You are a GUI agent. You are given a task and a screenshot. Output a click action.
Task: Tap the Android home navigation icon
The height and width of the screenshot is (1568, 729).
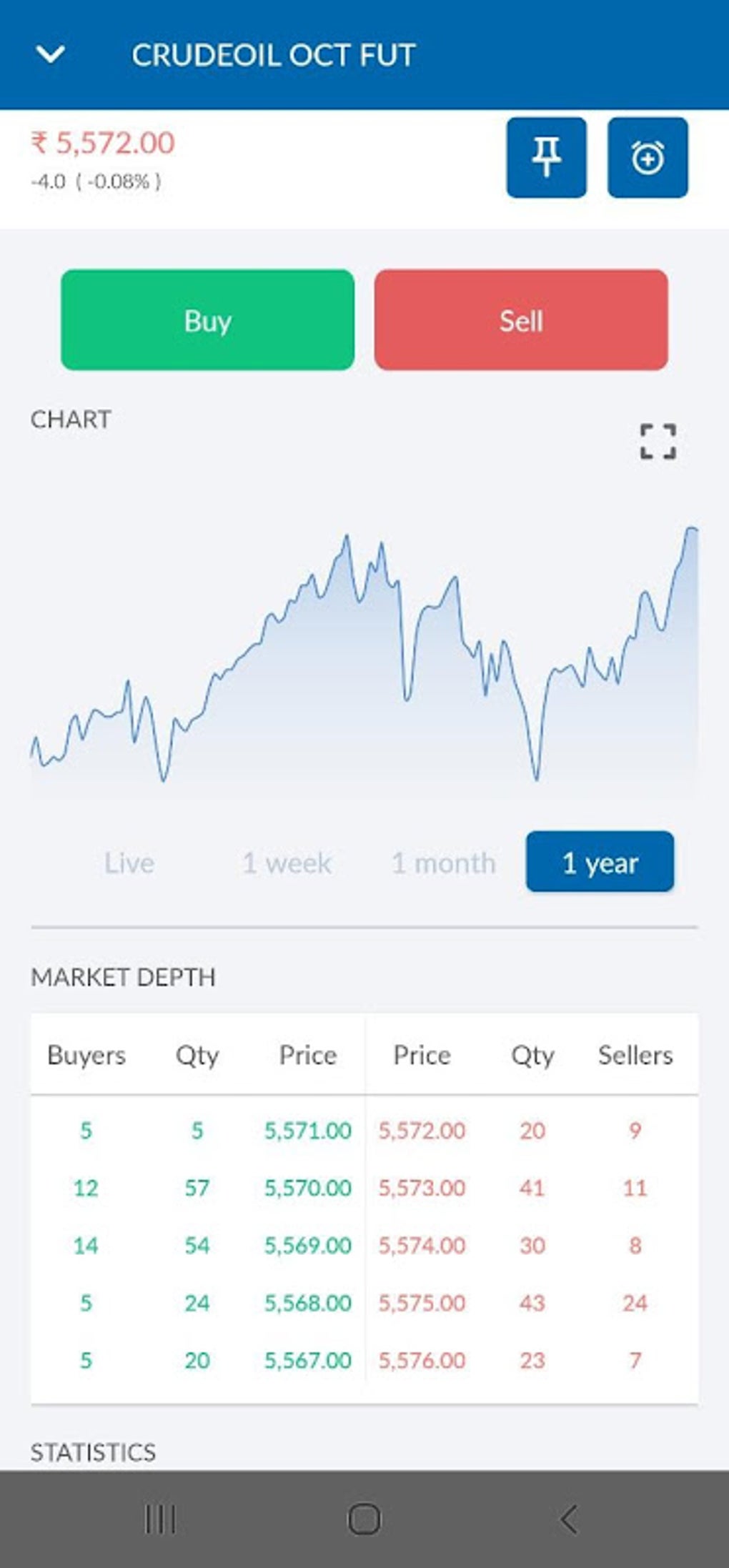pos(364,1519)
